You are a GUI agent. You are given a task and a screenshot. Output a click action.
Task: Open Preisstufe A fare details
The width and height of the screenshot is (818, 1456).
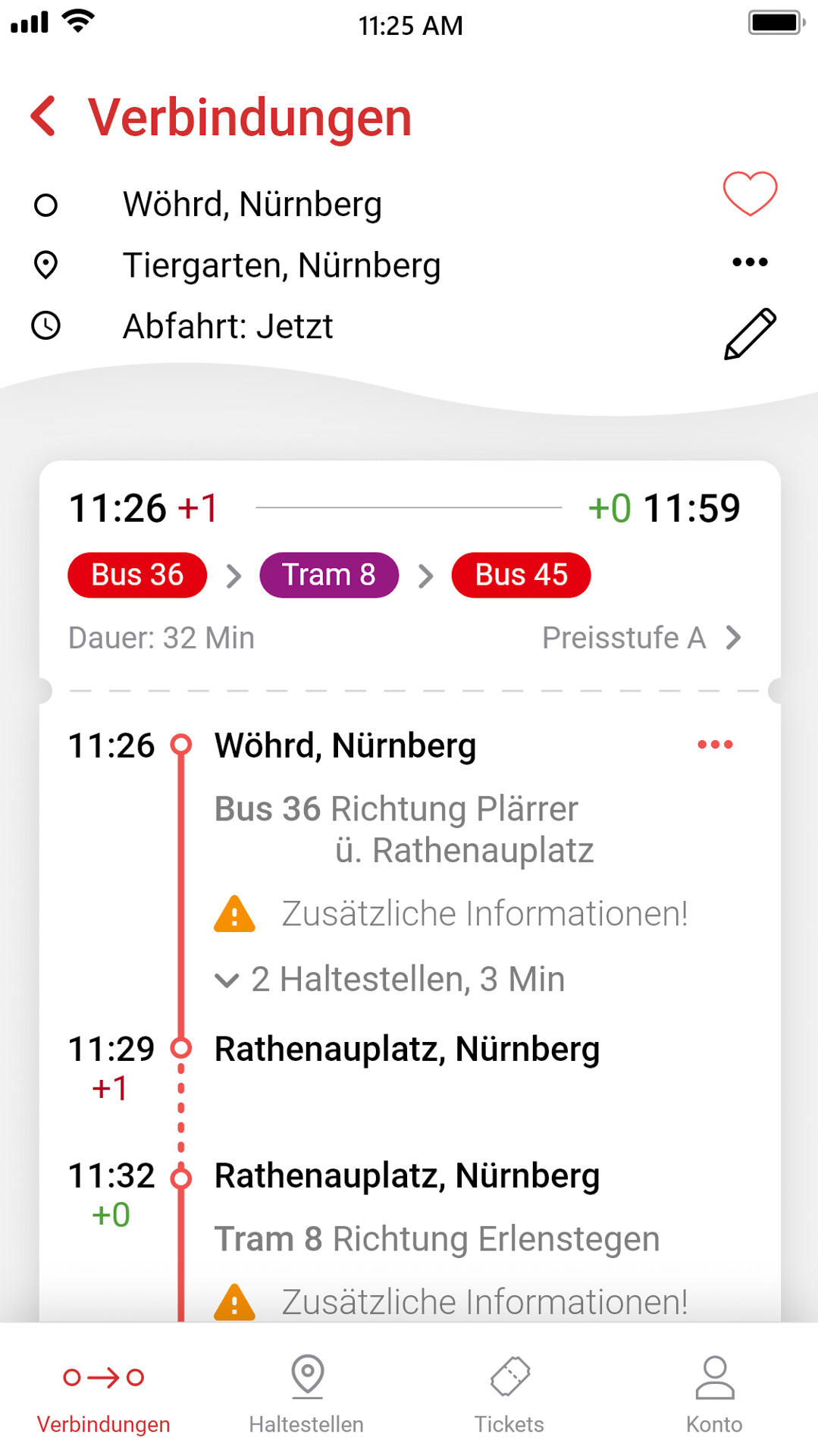tap(641, 638)
